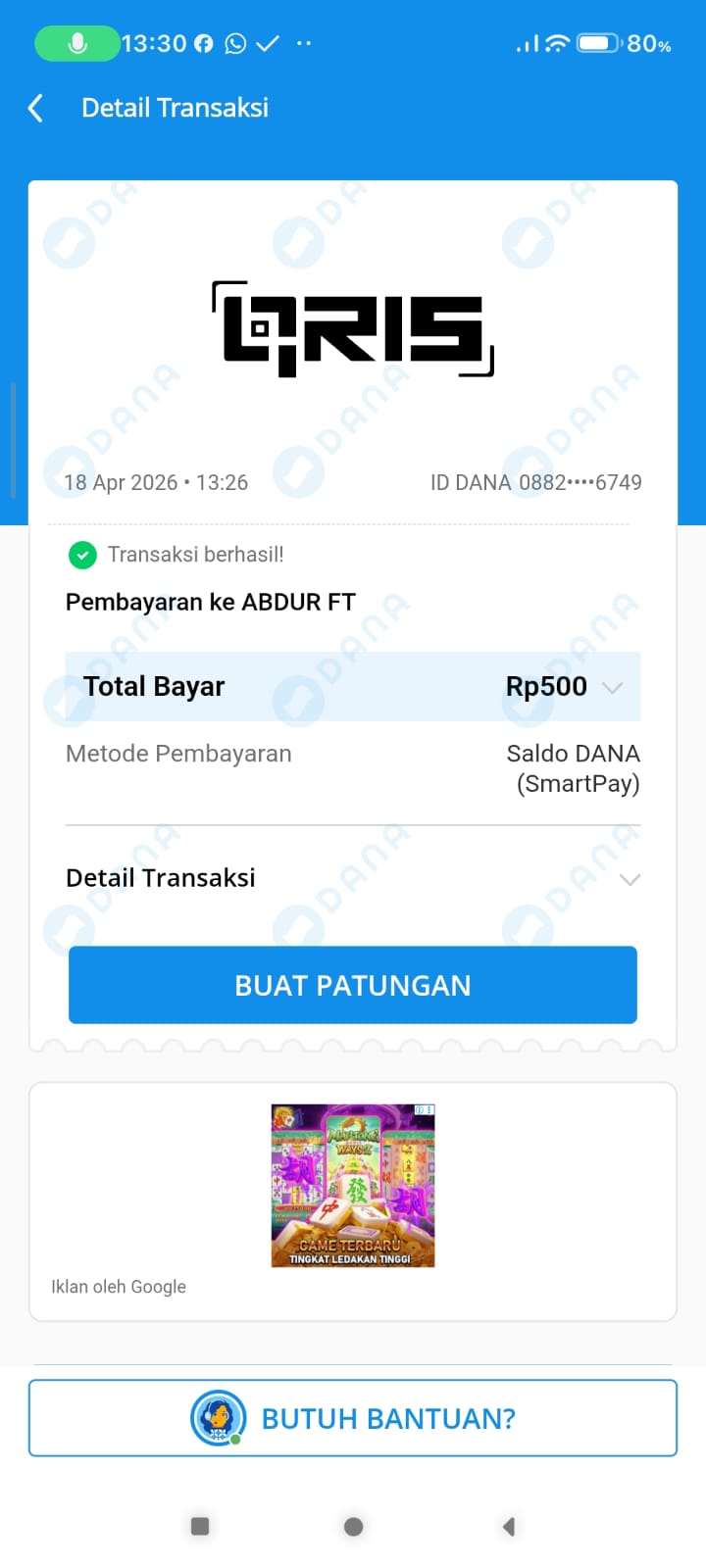Viewport: 706px width, 1568px height.
Task: Tap BUTUH BANTUAN? for help
Action: click(x=353, y=1418)
